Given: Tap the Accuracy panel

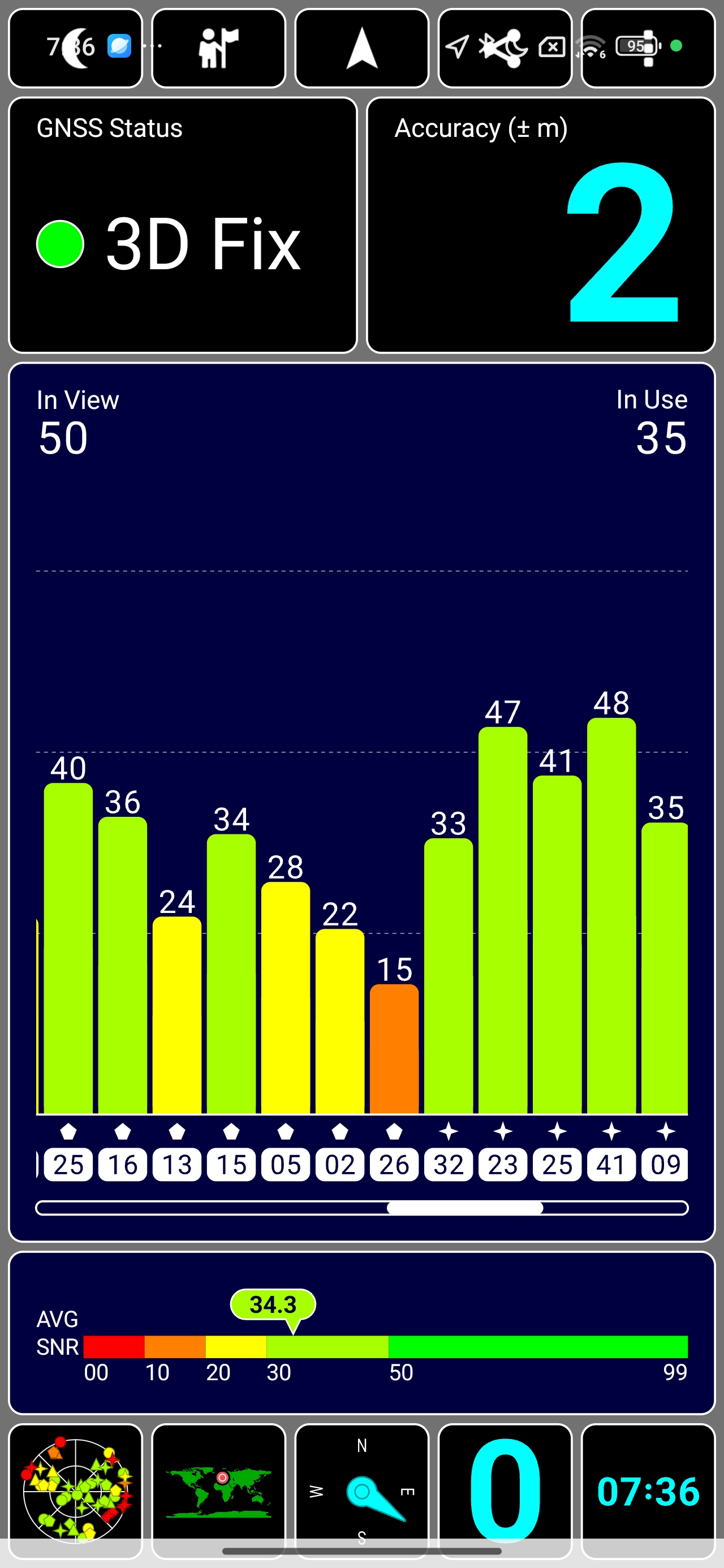Looking at the screenshot, I should point(541,225).
